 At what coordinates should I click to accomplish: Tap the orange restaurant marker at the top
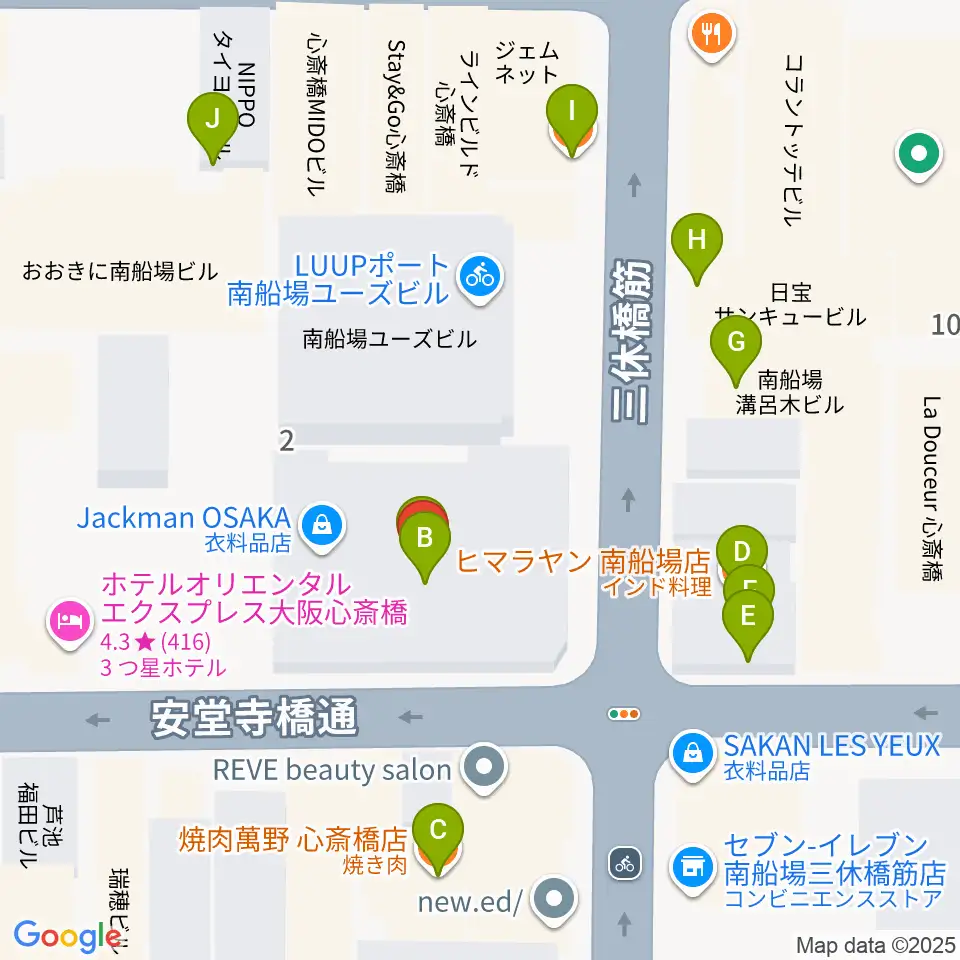pyautogui.click(x=711, y=36)
